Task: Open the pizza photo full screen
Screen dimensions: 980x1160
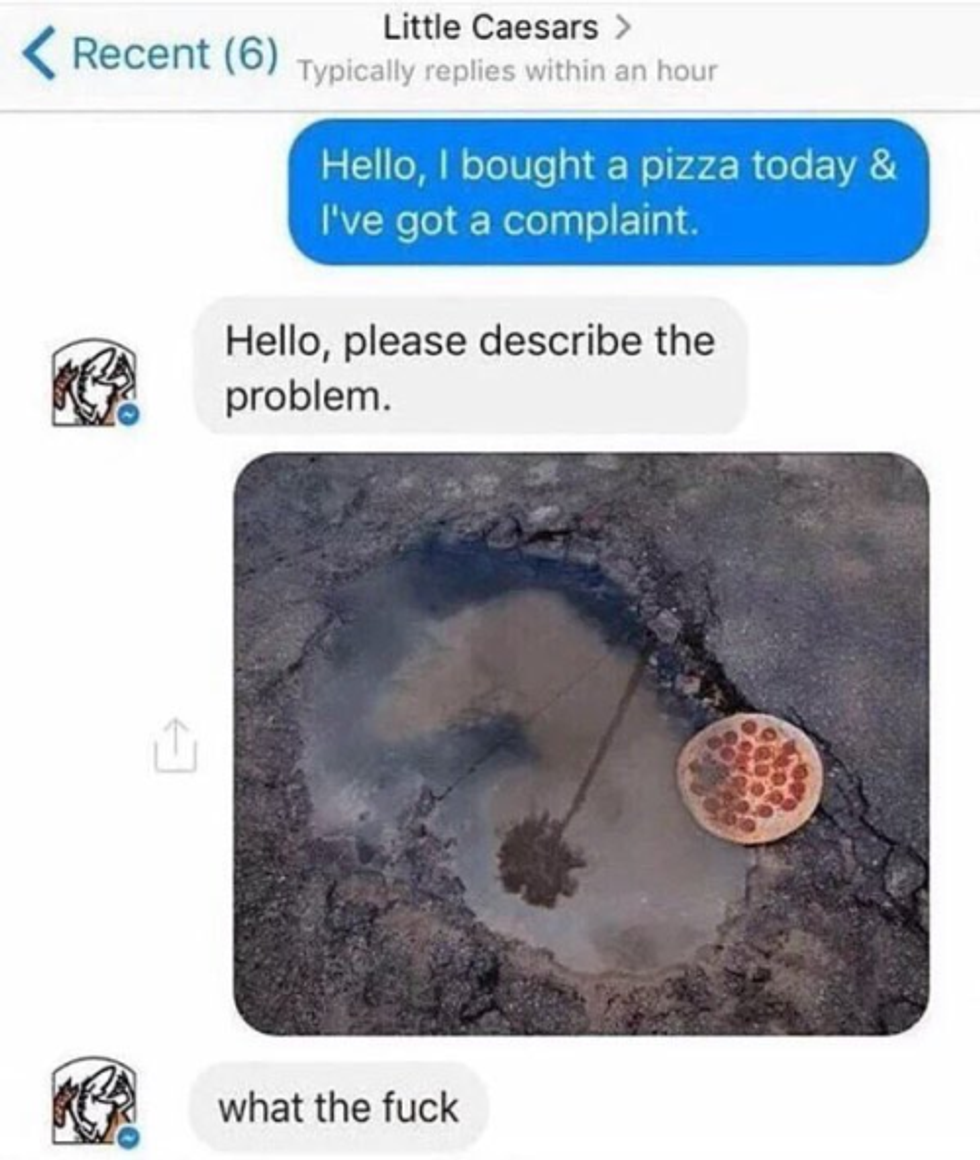Action: pyautogui.click(x=581, y=744)
